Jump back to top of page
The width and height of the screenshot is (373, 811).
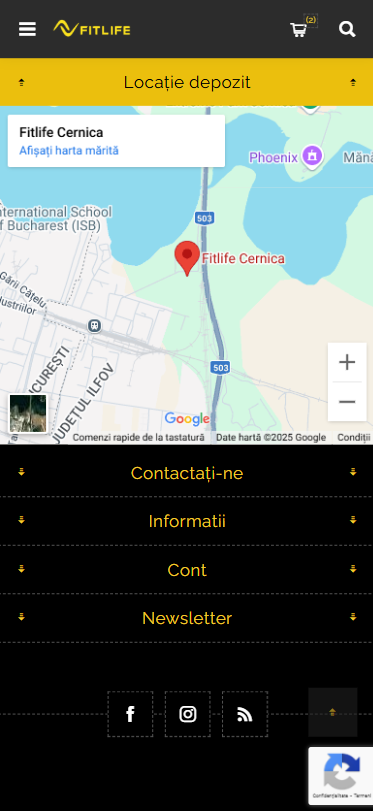click(333, 712)
